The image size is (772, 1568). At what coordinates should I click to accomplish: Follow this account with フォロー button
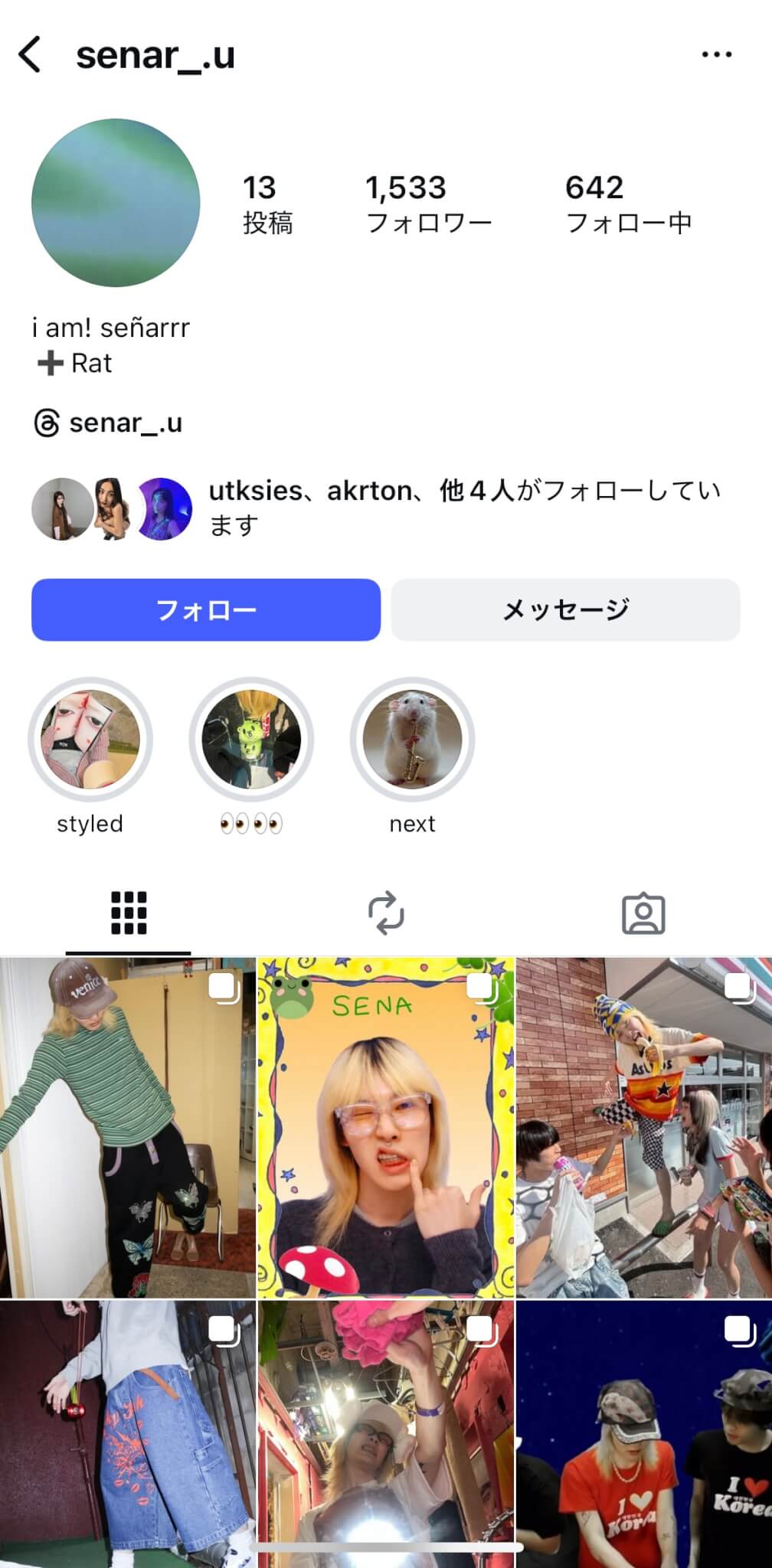[206, 609]
